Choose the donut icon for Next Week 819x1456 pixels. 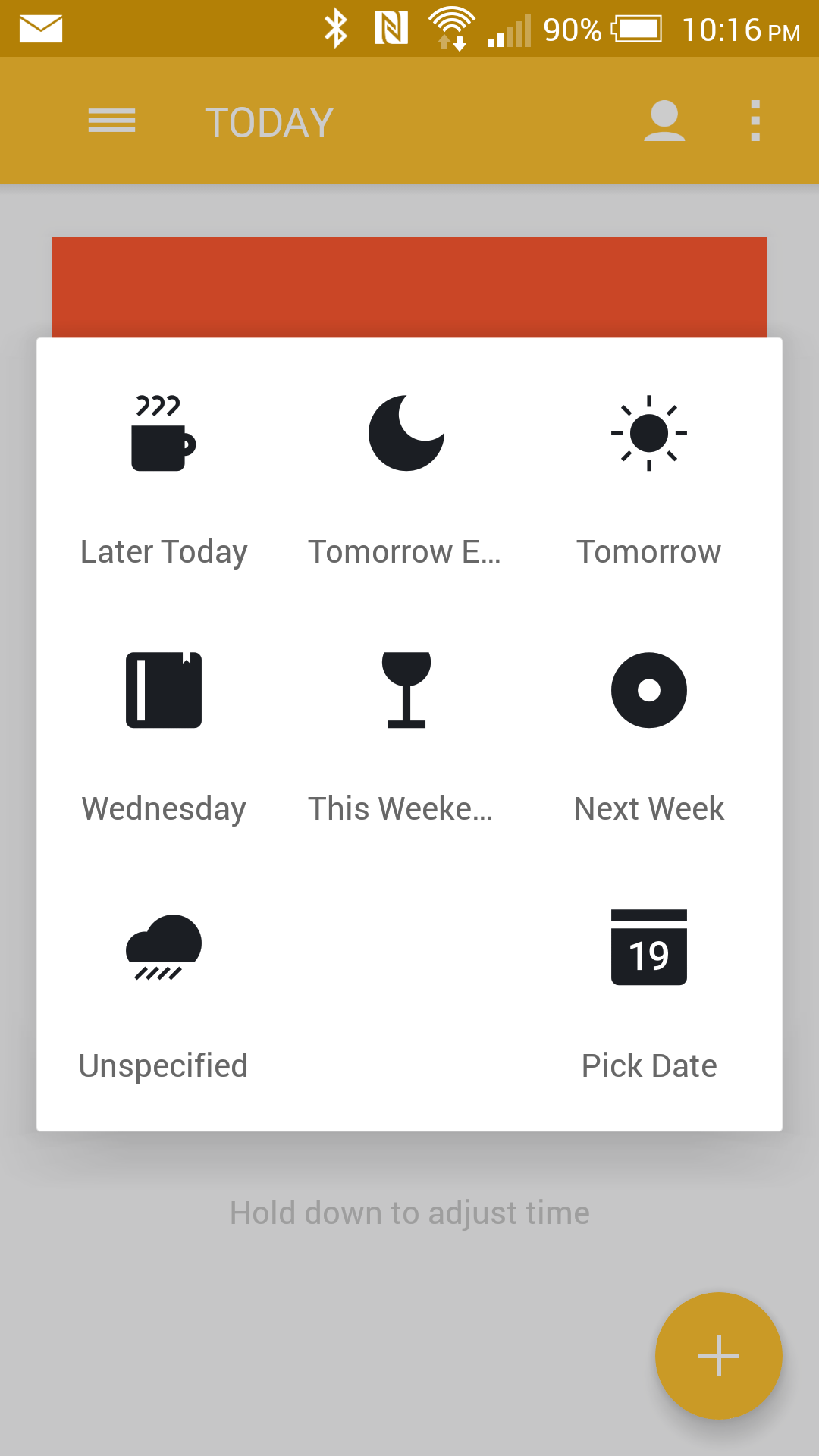[649, 690]
